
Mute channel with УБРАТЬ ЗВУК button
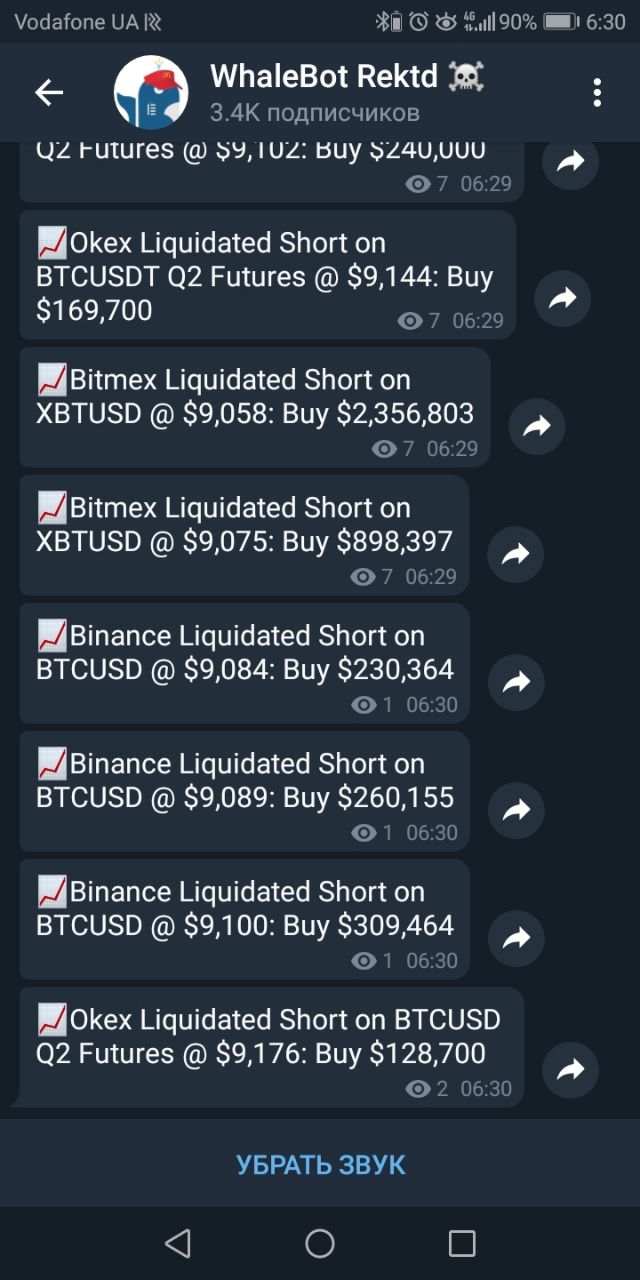click(320, 1164)
